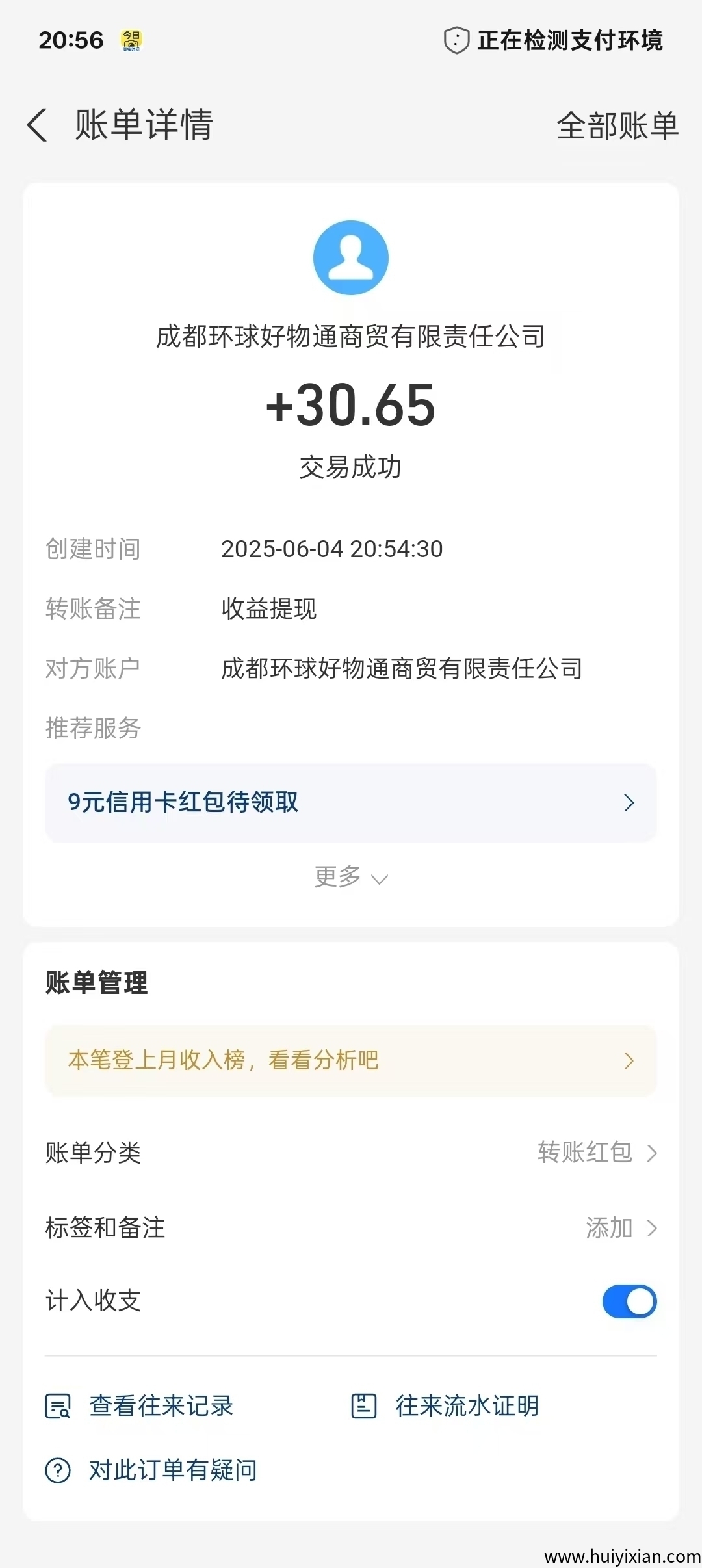The width and height of the screenshot is (702, 1568).
Task: Add 标签和备注 to this bill
Action: pyautogui.click(x=620, y=1228)
